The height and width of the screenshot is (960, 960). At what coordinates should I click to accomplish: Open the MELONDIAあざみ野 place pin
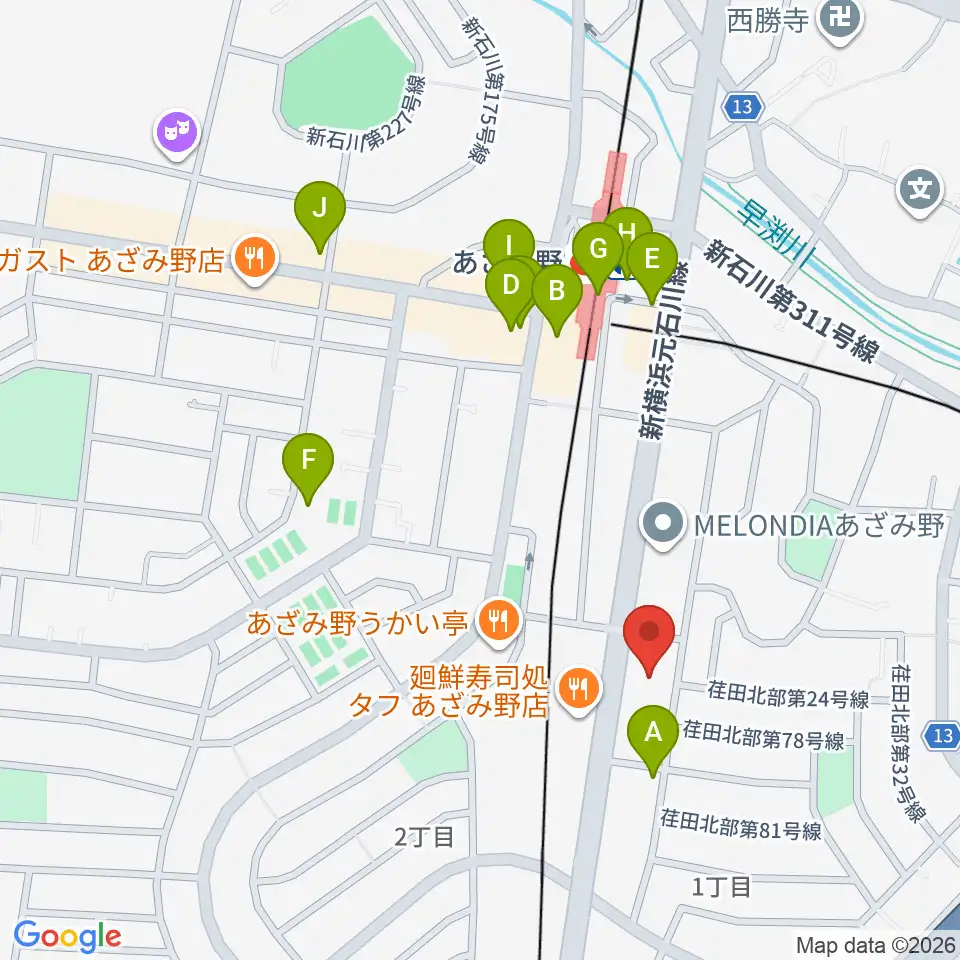(x=662, y=525)
